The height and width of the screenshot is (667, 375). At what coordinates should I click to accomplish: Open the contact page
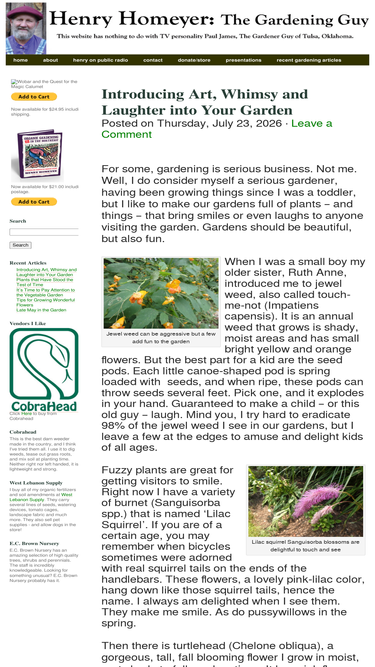click(x=153, y=60)
